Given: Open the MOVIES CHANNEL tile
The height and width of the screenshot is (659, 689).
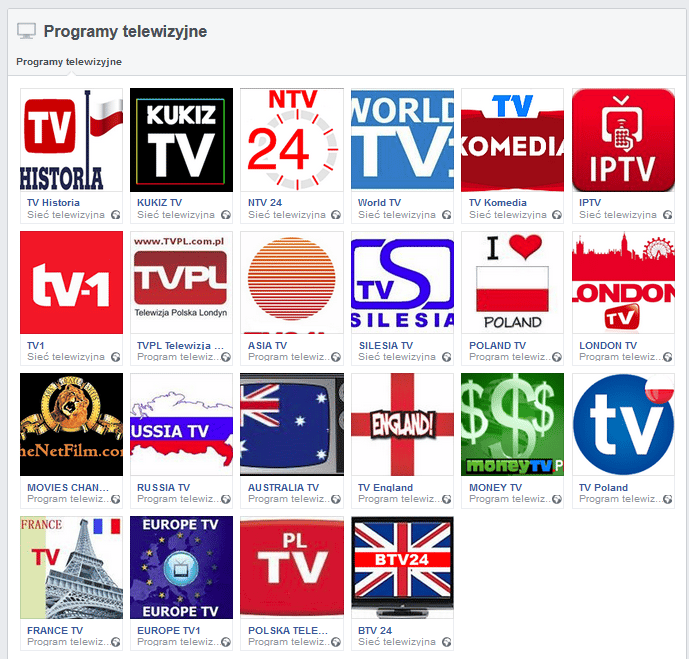Looking at the screenshot, I should (71, 425).
